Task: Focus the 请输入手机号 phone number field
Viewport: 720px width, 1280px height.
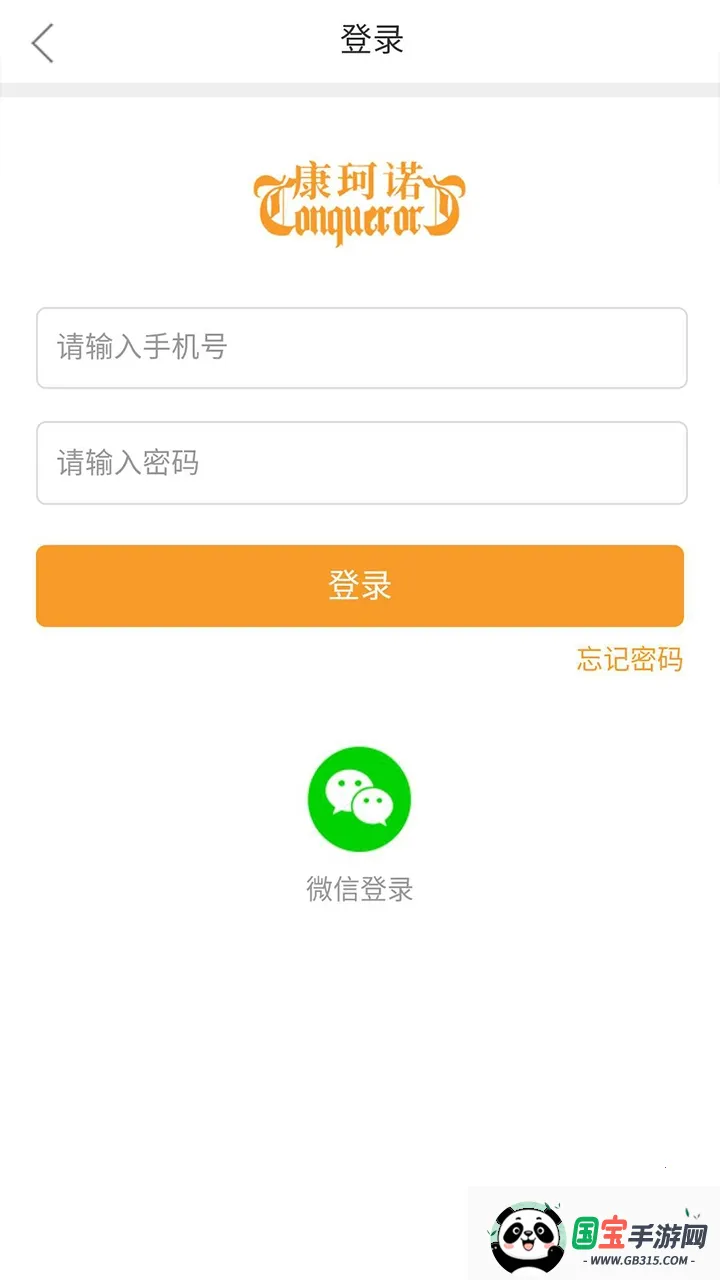Action: (360, 348)
